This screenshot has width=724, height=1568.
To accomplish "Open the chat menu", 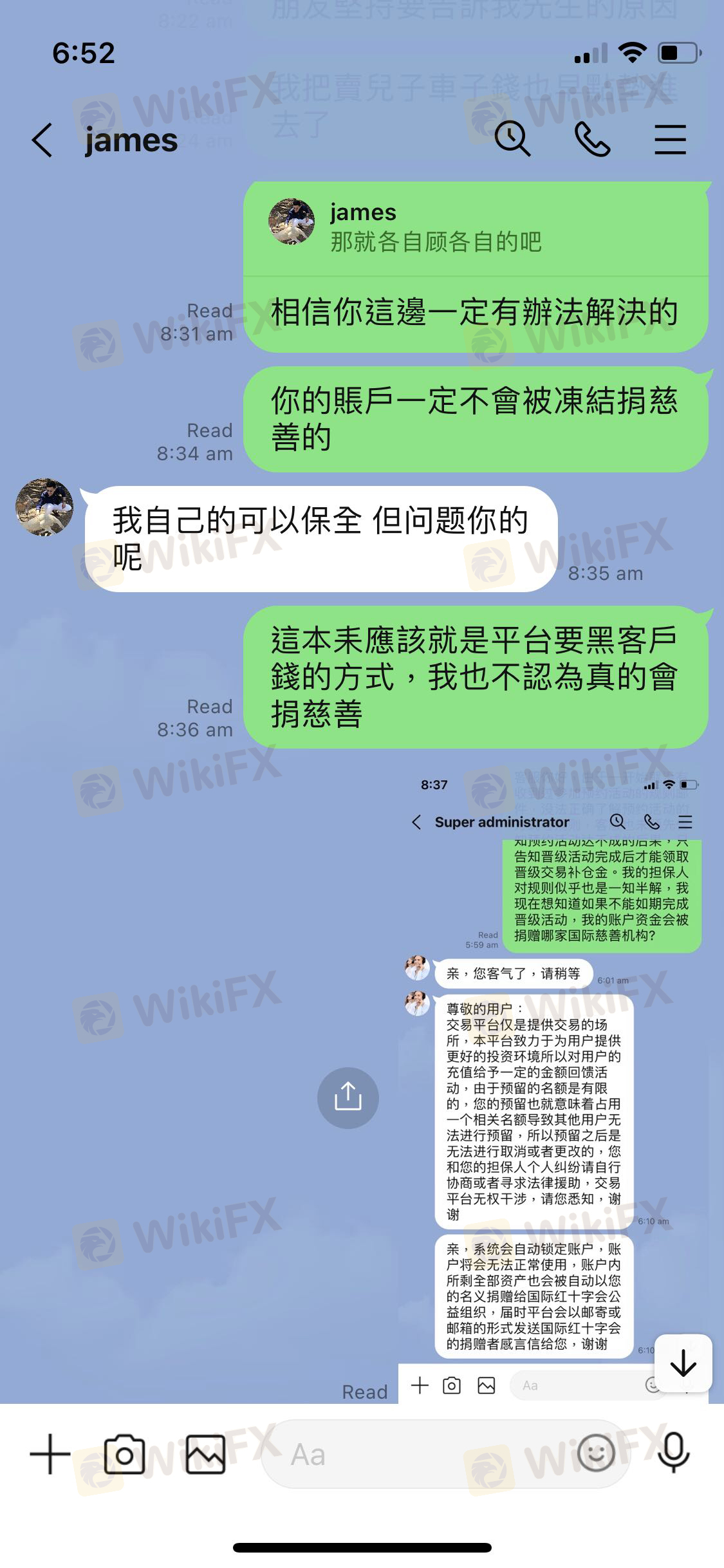I will pyautogui.click(x=670, y=140).
